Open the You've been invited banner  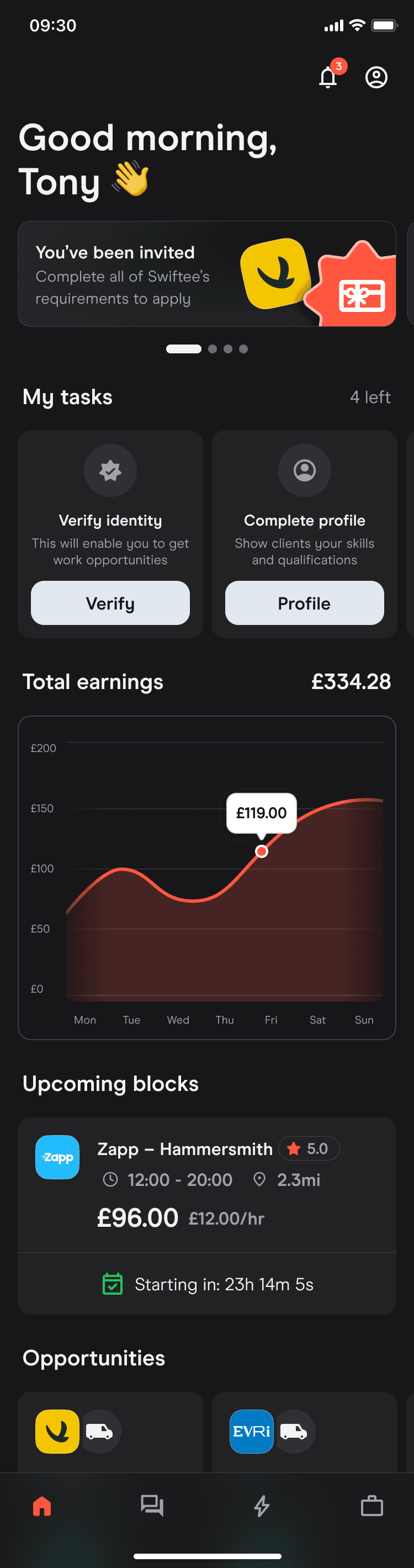coord(207,274)
